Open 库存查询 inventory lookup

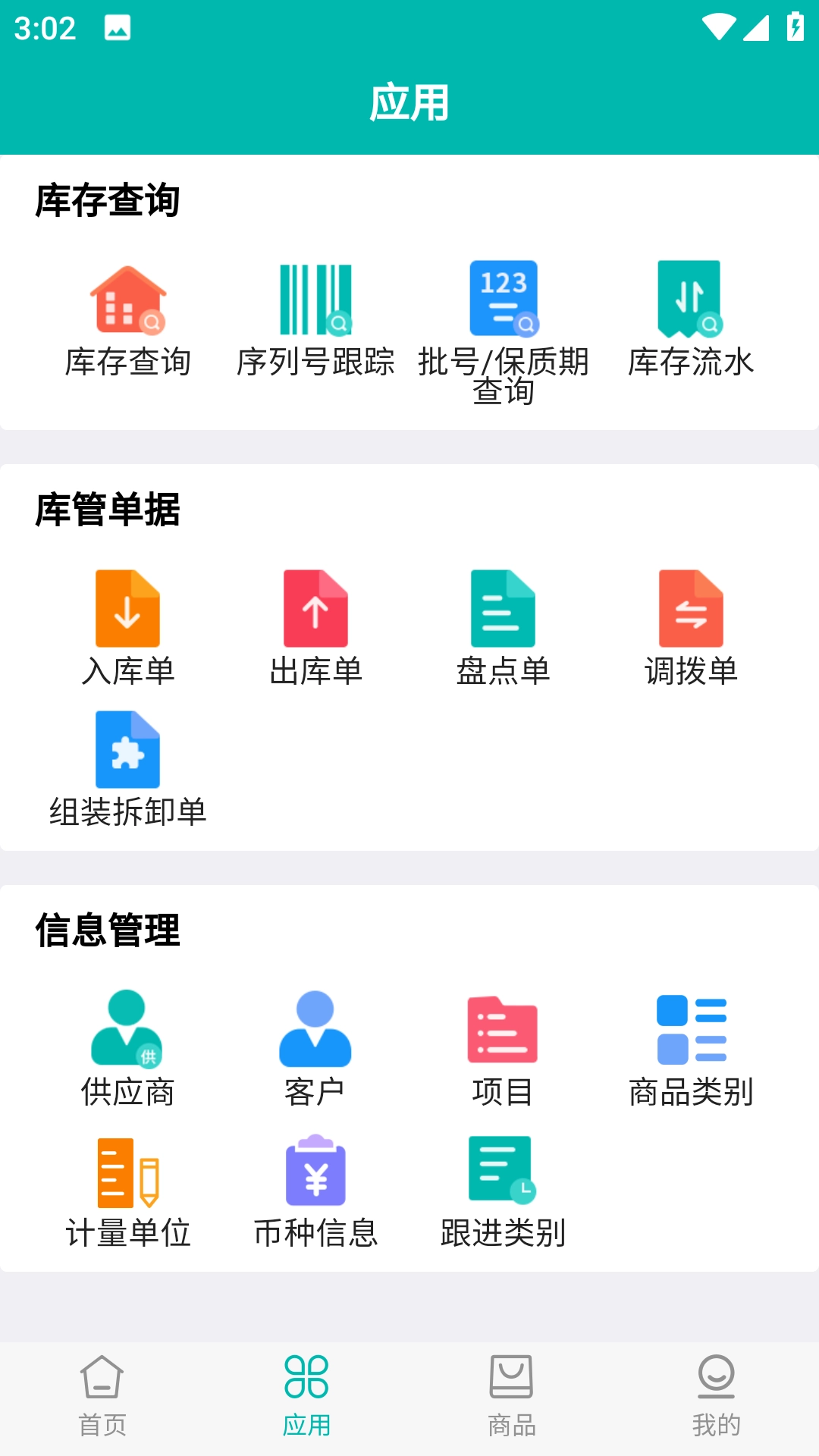click(x=127, y=320)
